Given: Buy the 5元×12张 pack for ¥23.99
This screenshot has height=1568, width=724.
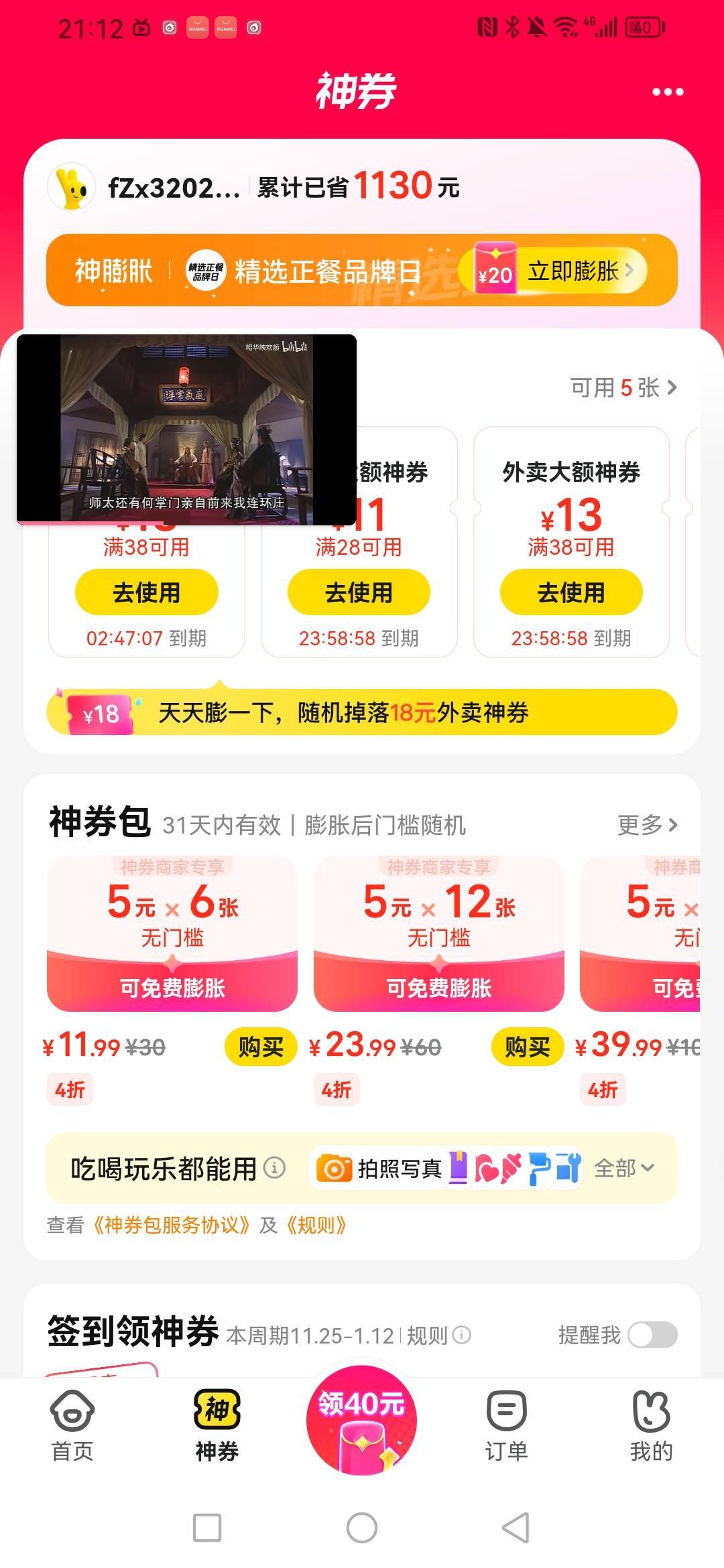Looking at the screenshot, I should (x=527, y=1047).
